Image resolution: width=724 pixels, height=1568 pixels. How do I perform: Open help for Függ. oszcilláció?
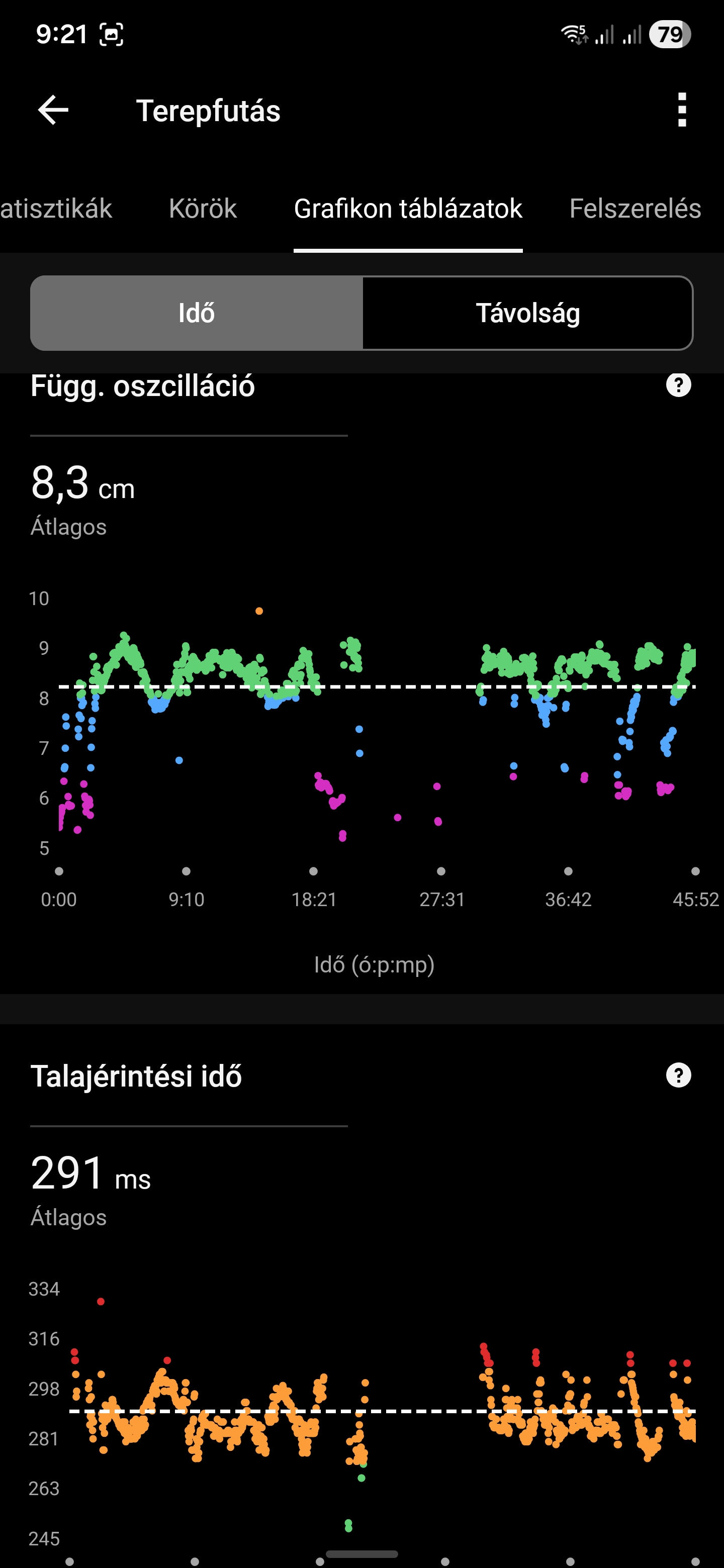[678, 385]
